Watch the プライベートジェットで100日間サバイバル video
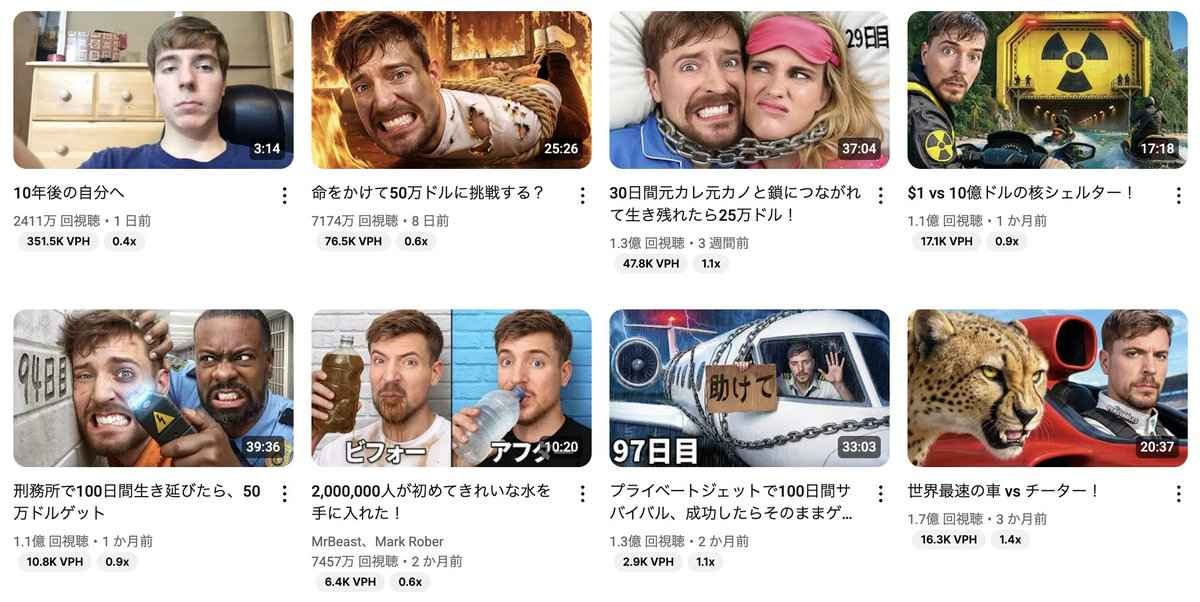This screenshot has width=1200, height=602. [x=749, y=388]
